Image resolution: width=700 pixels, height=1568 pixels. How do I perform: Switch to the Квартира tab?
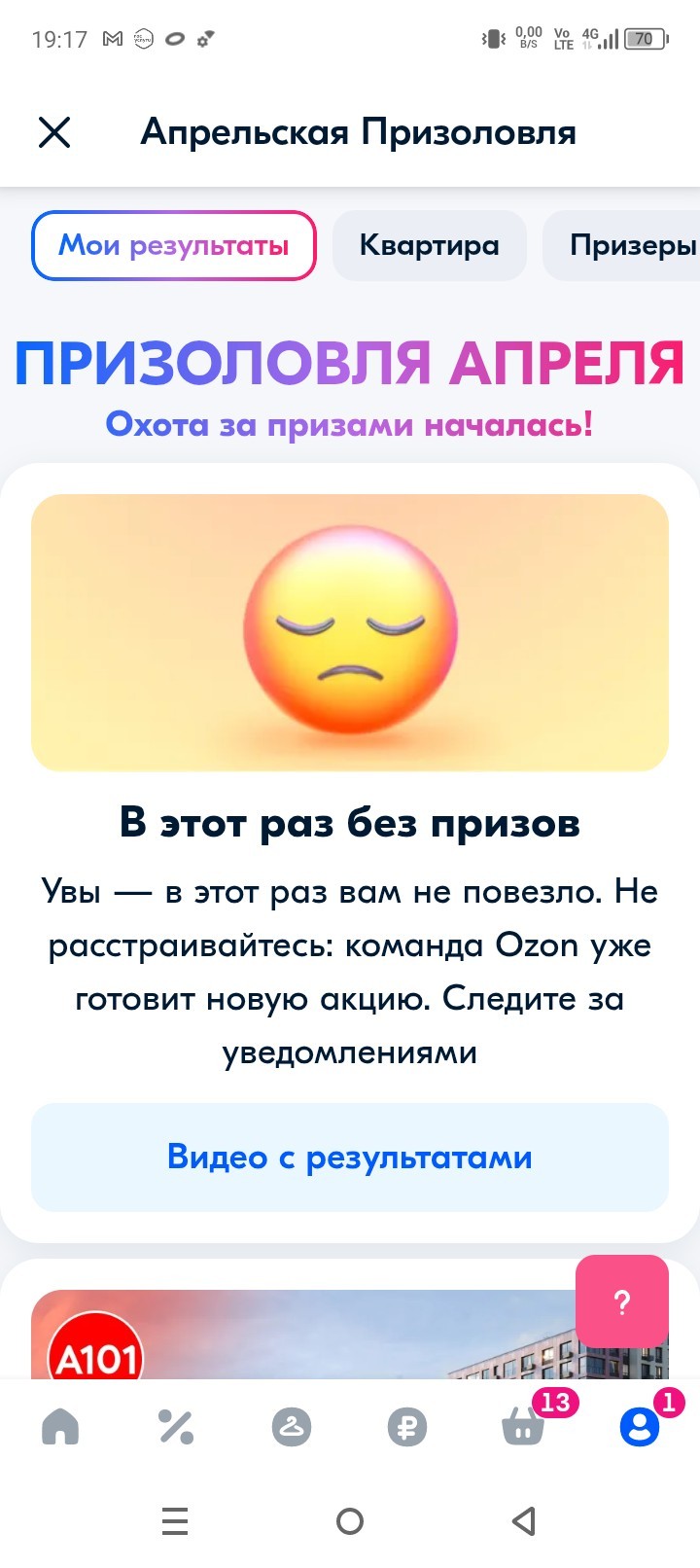click(x=429, y=245)
